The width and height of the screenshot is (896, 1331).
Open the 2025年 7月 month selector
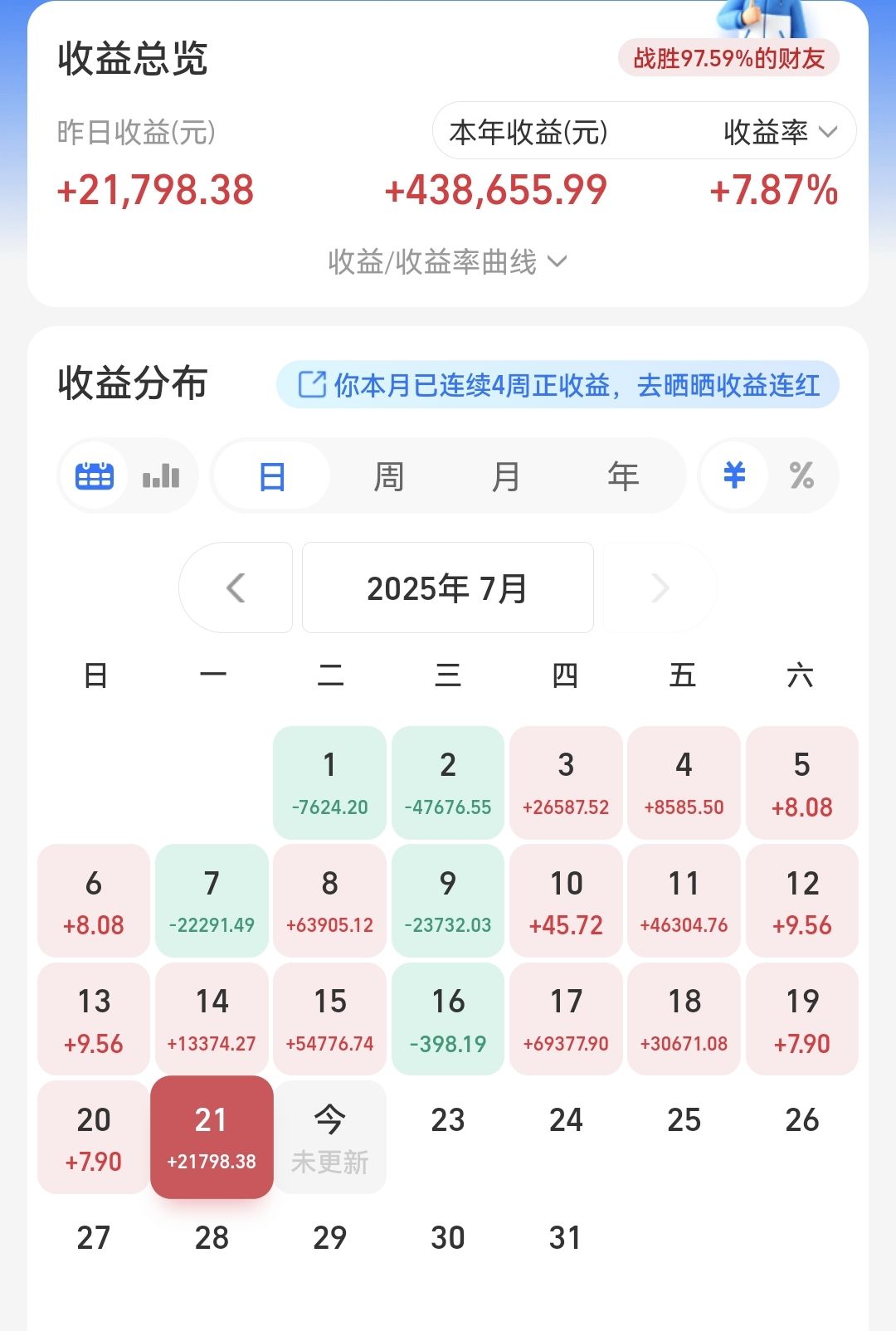pyautogui.click(x=447, y=587)
